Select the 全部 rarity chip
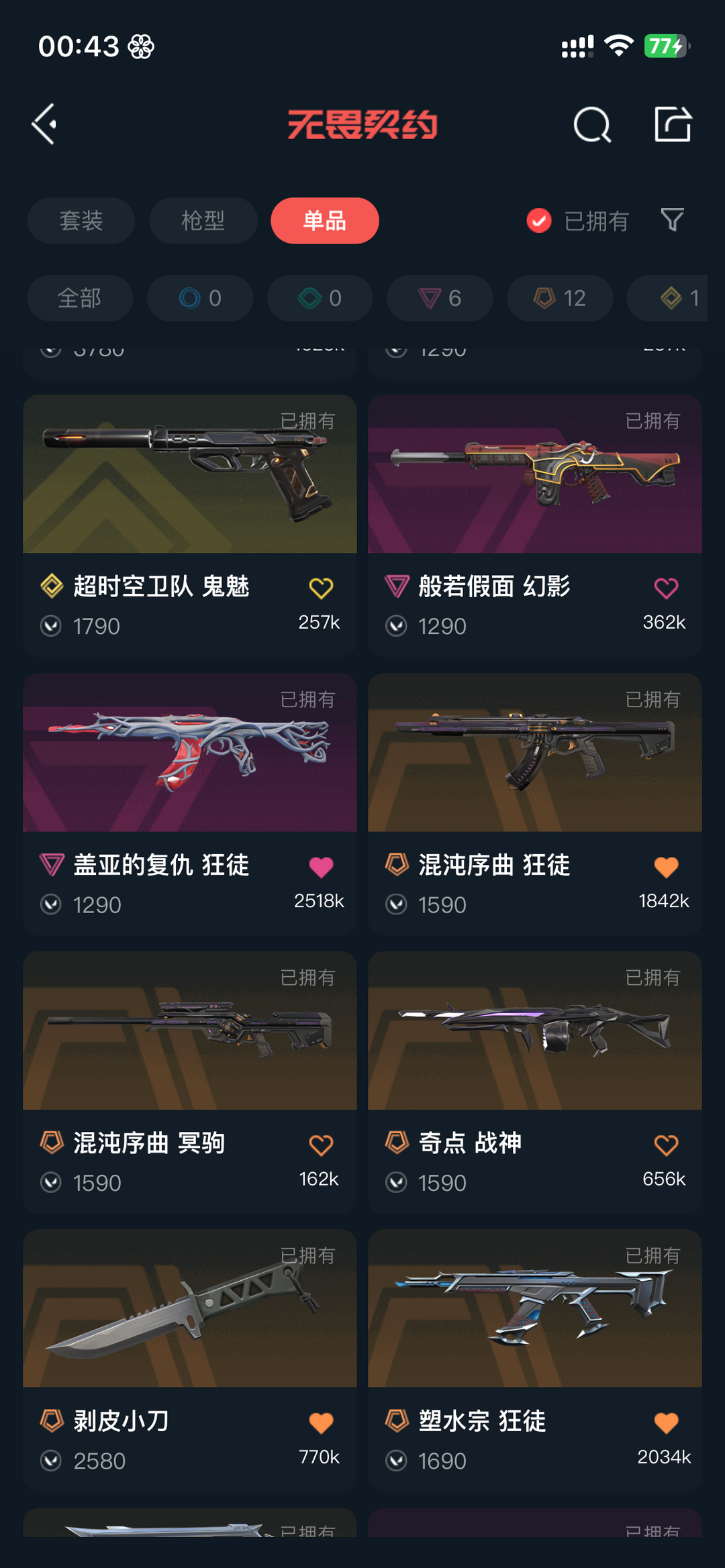 (80, 298)
